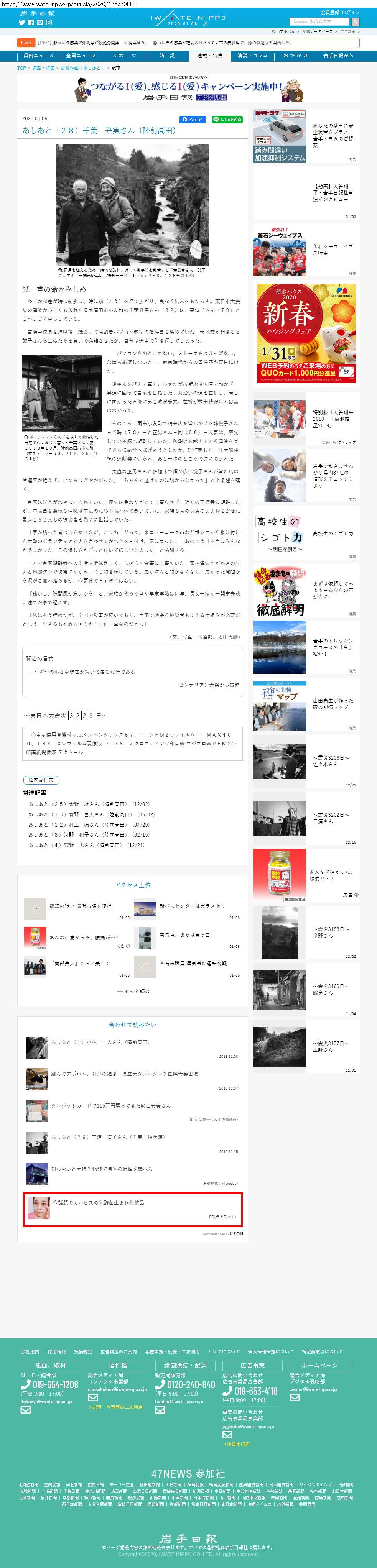377x1568 pixels.
Task: Open the 高校生のシゴト力 sidebar card
Action: pyautogui.click(x=333, y=533)
